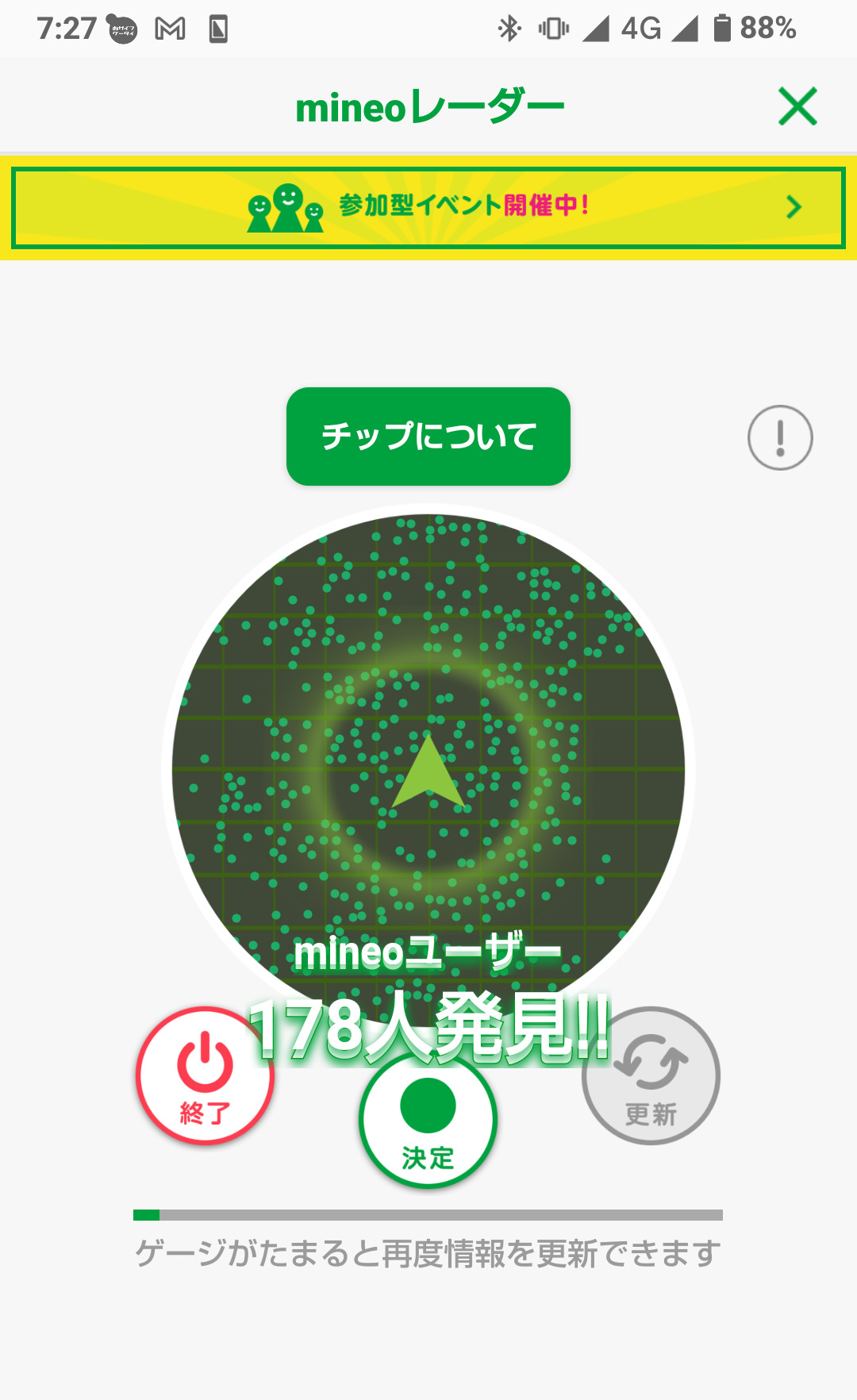Refresh radar with the 更新 button
857x1400 pixels.
(x=651, y=1076)
